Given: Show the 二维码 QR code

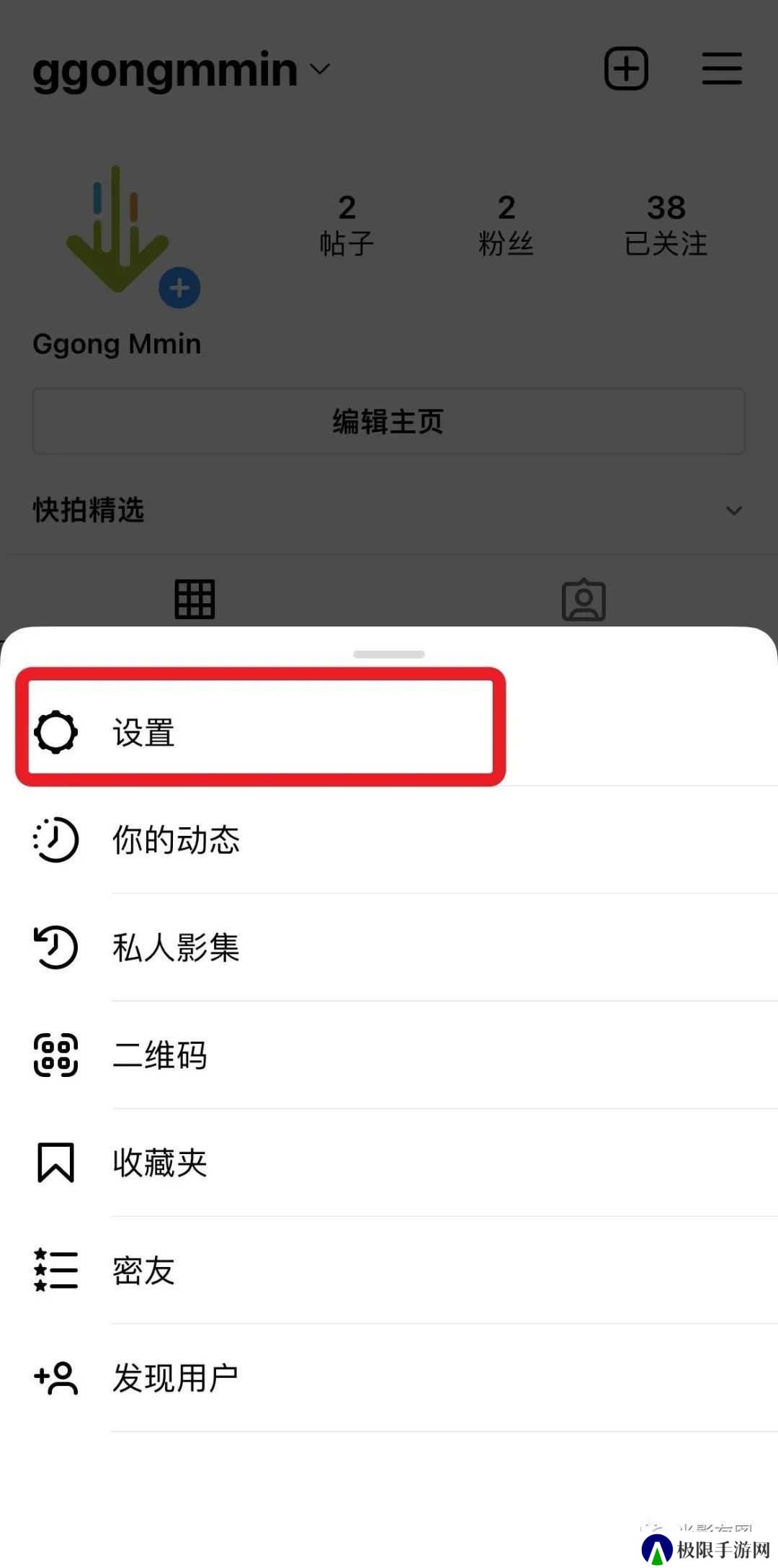Looking at the screenshot, I should 389,1055.
